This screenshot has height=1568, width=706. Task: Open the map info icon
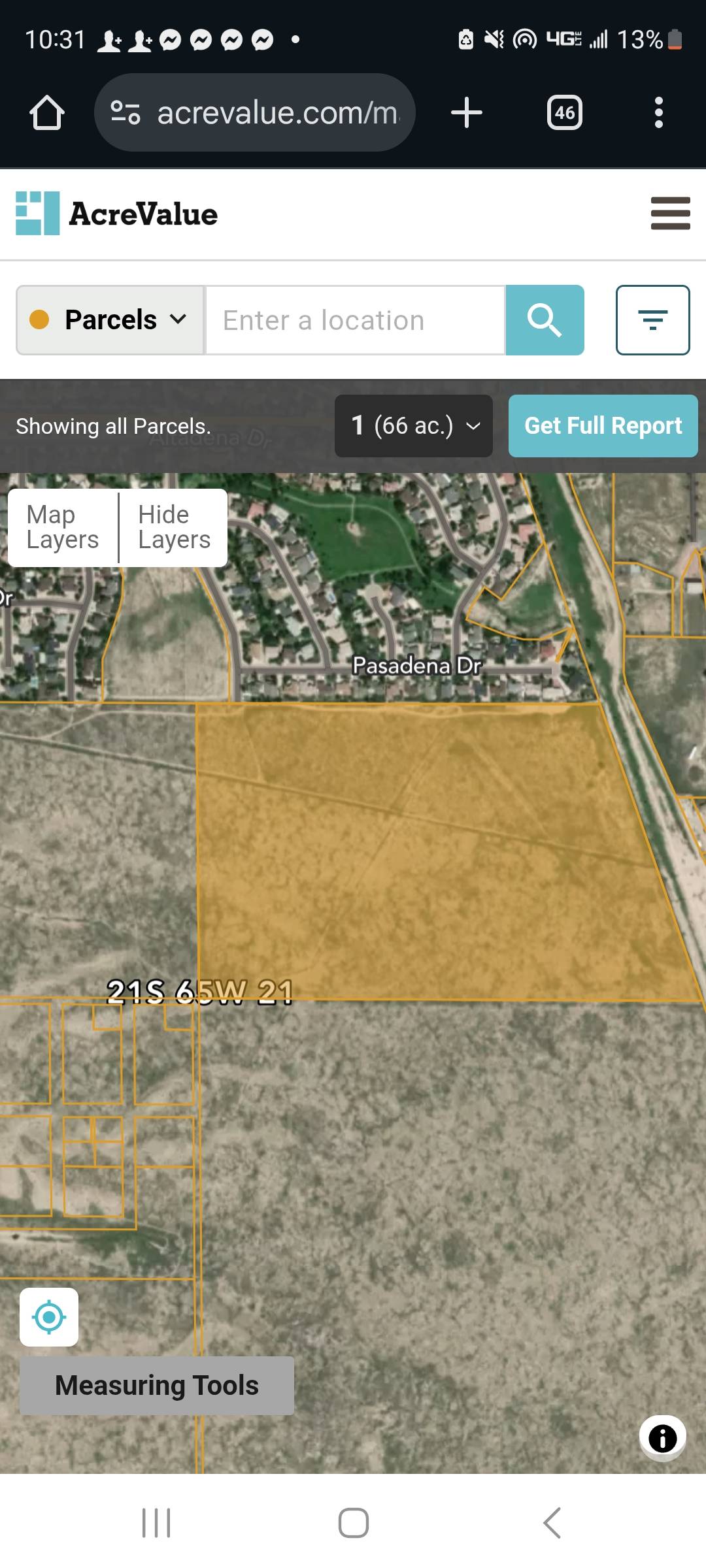point(662,1438)
